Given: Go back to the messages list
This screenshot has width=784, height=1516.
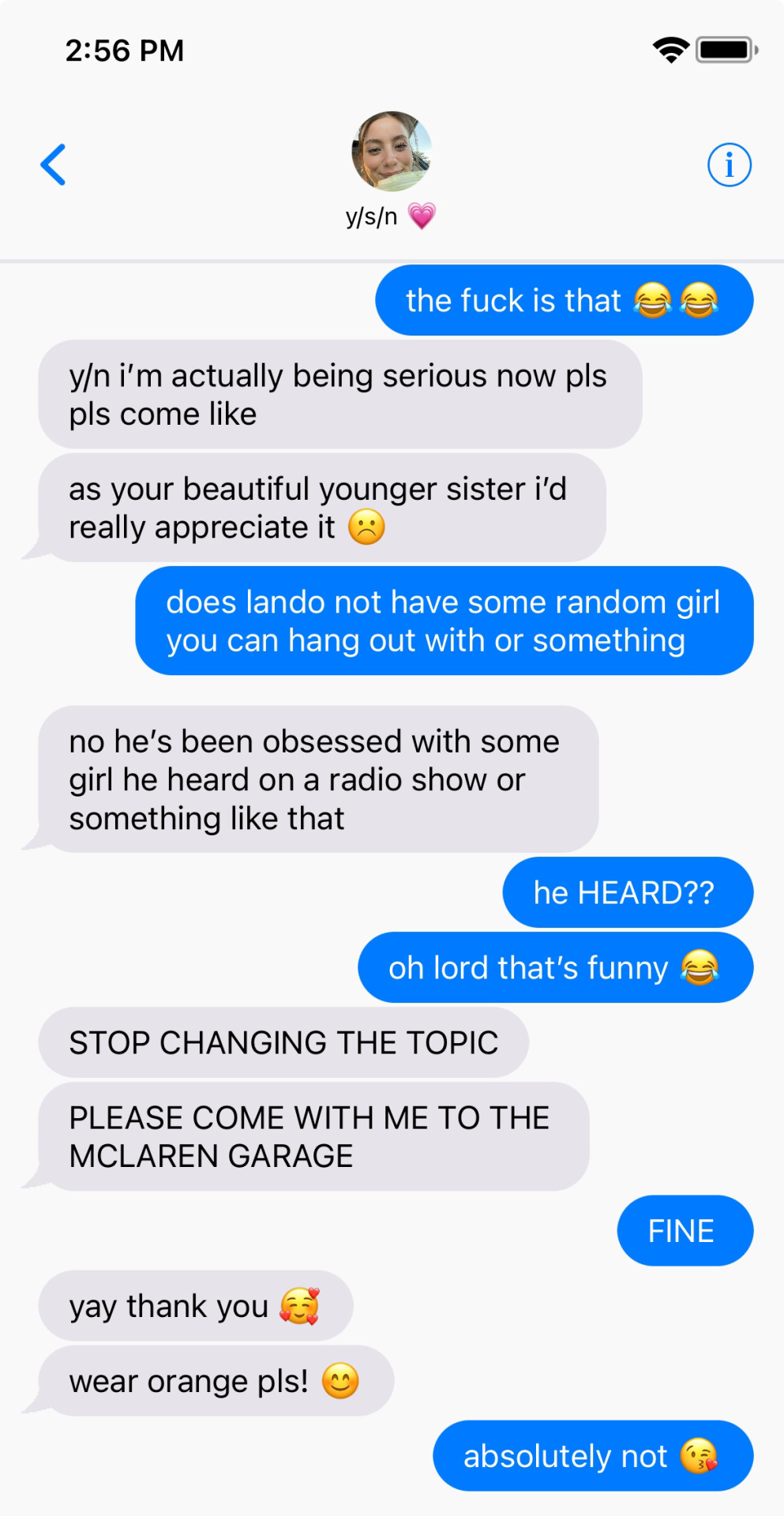Looking at the screenshot, I should click(x=54, y=165).
